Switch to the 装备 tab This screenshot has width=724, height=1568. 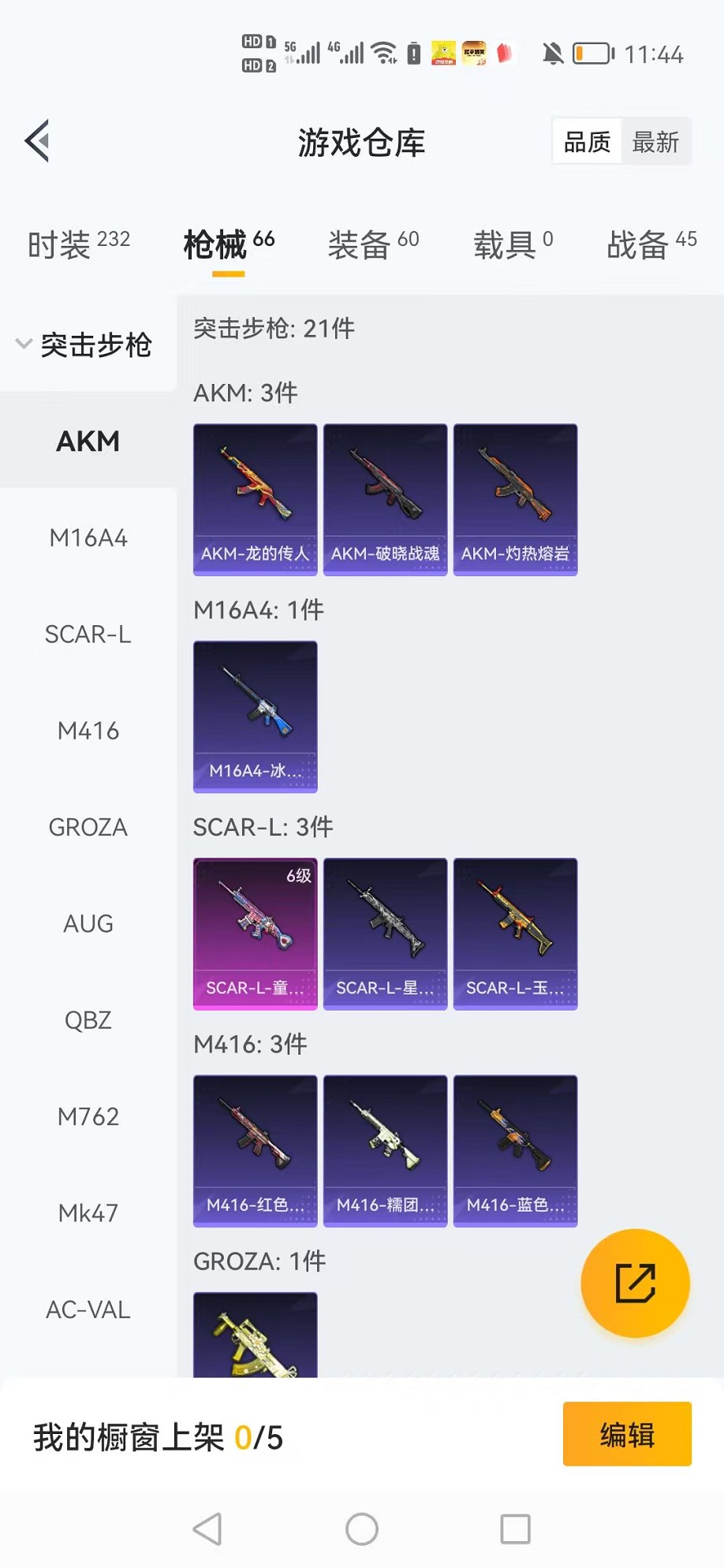pos(373,244)
